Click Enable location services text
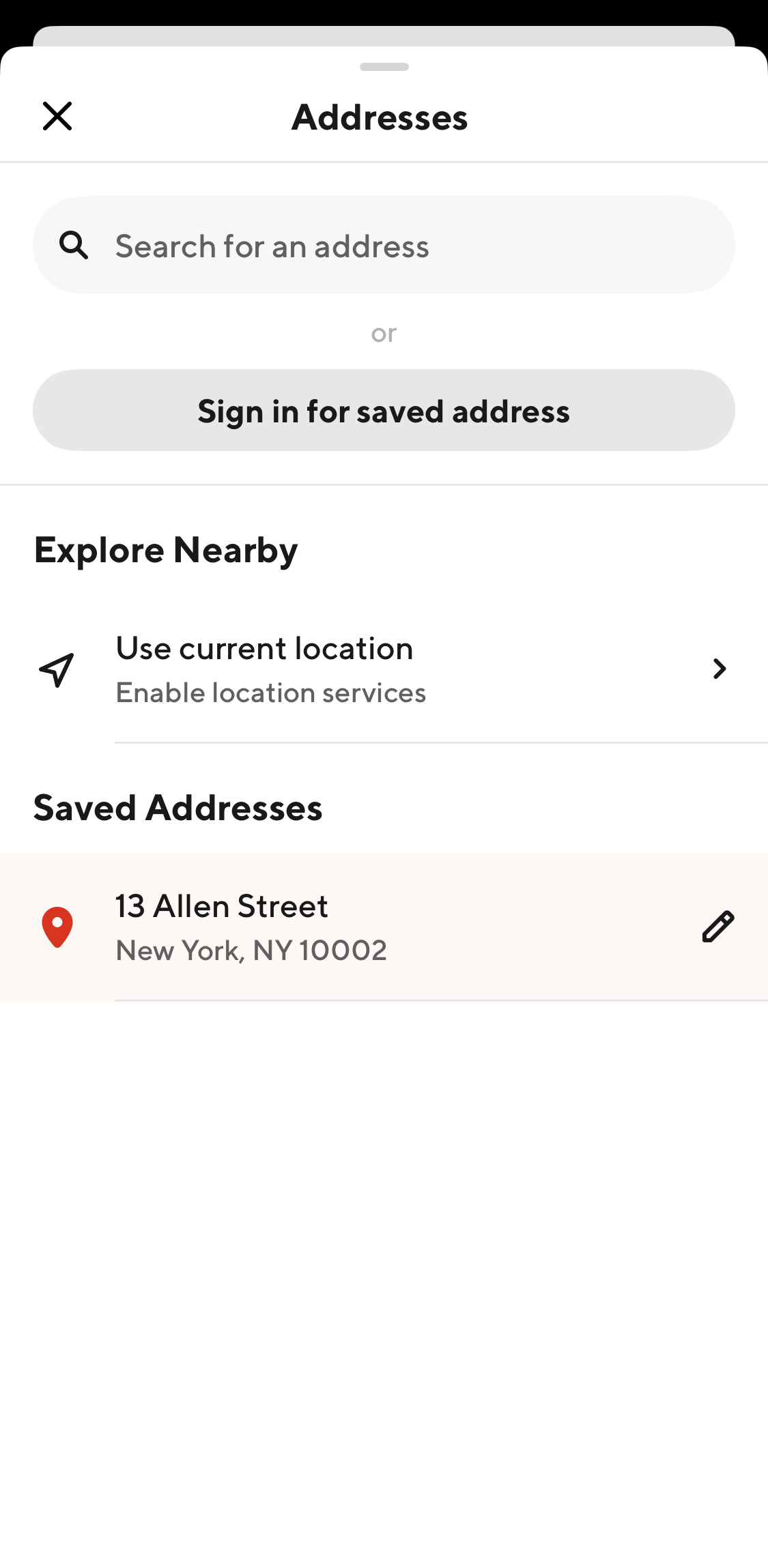The width and height of the screenshot is (768, 1568). 270,691
